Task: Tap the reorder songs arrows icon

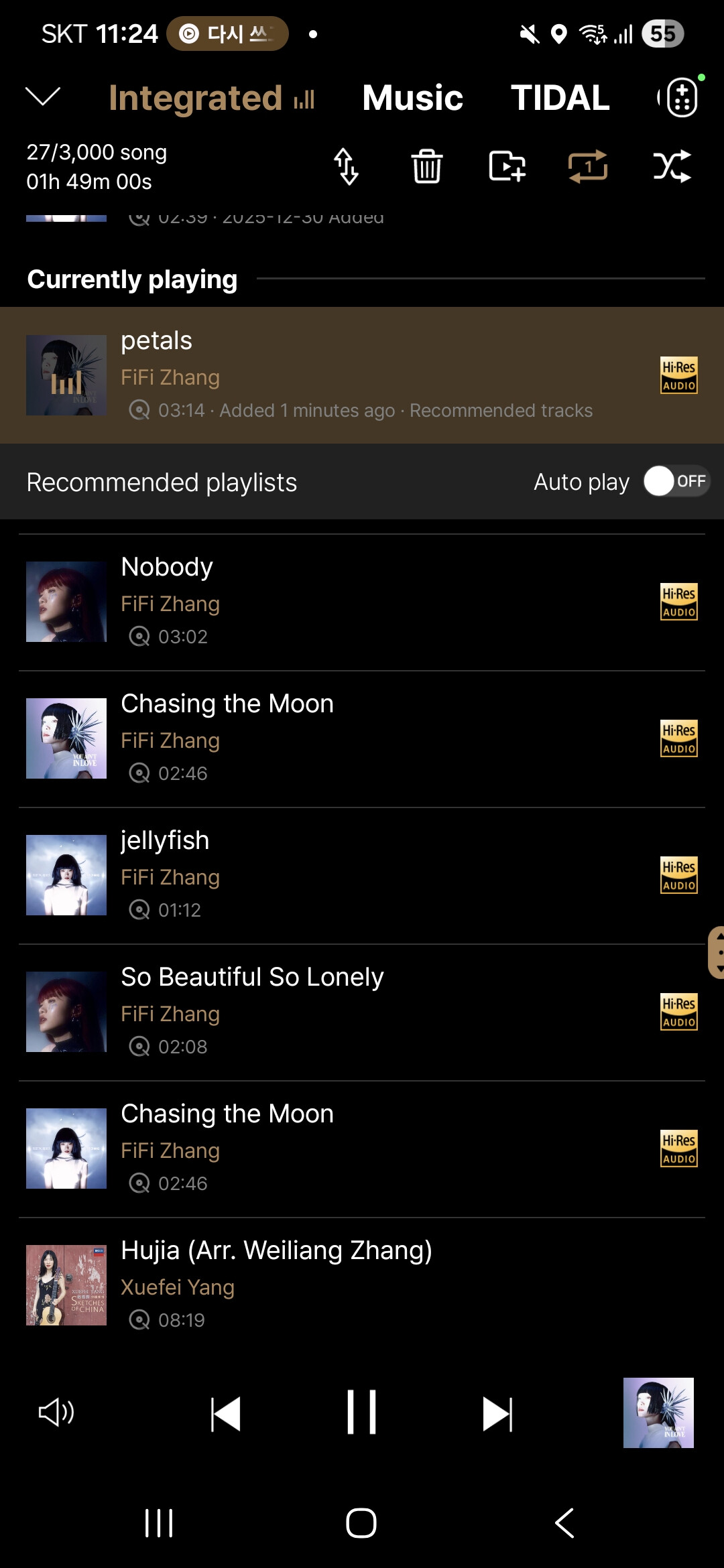Action: pos(346,166)
